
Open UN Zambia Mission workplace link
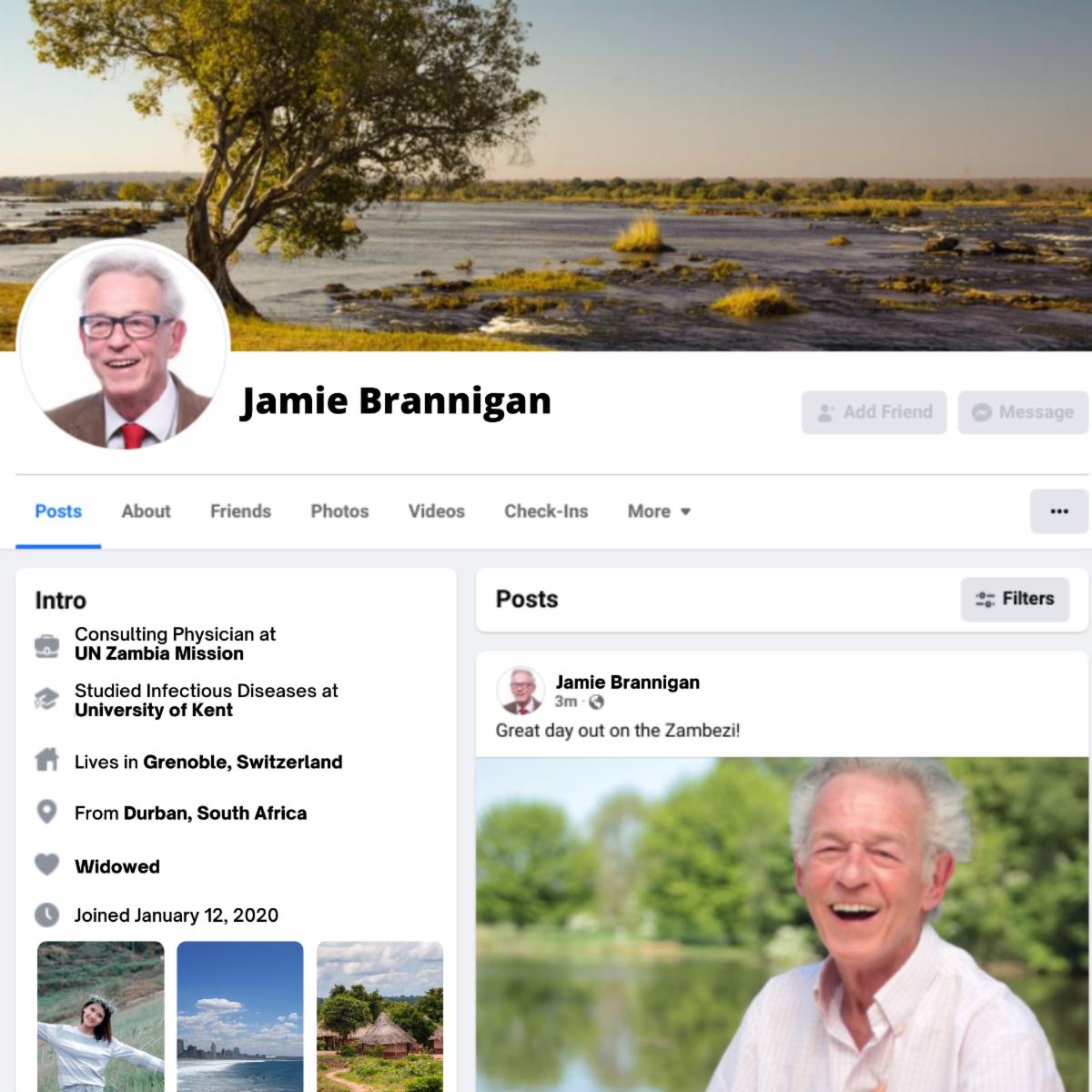(x=159, y=653)
